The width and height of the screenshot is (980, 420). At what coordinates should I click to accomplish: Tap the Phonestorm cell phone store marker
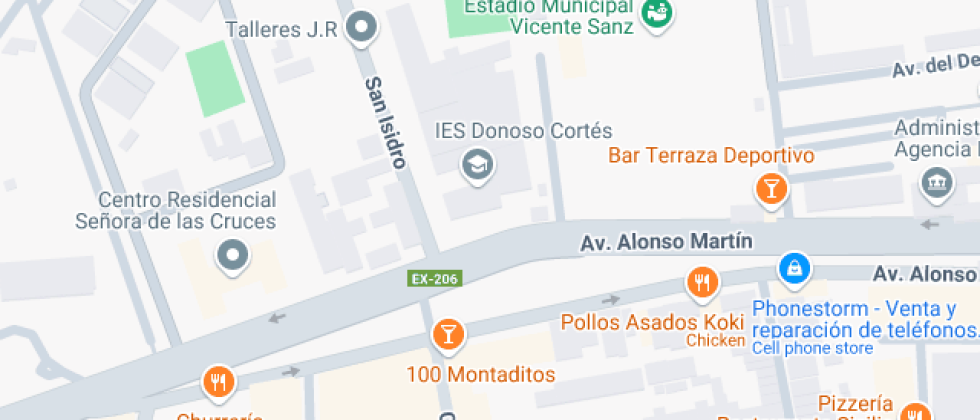(x=794, y=267)
